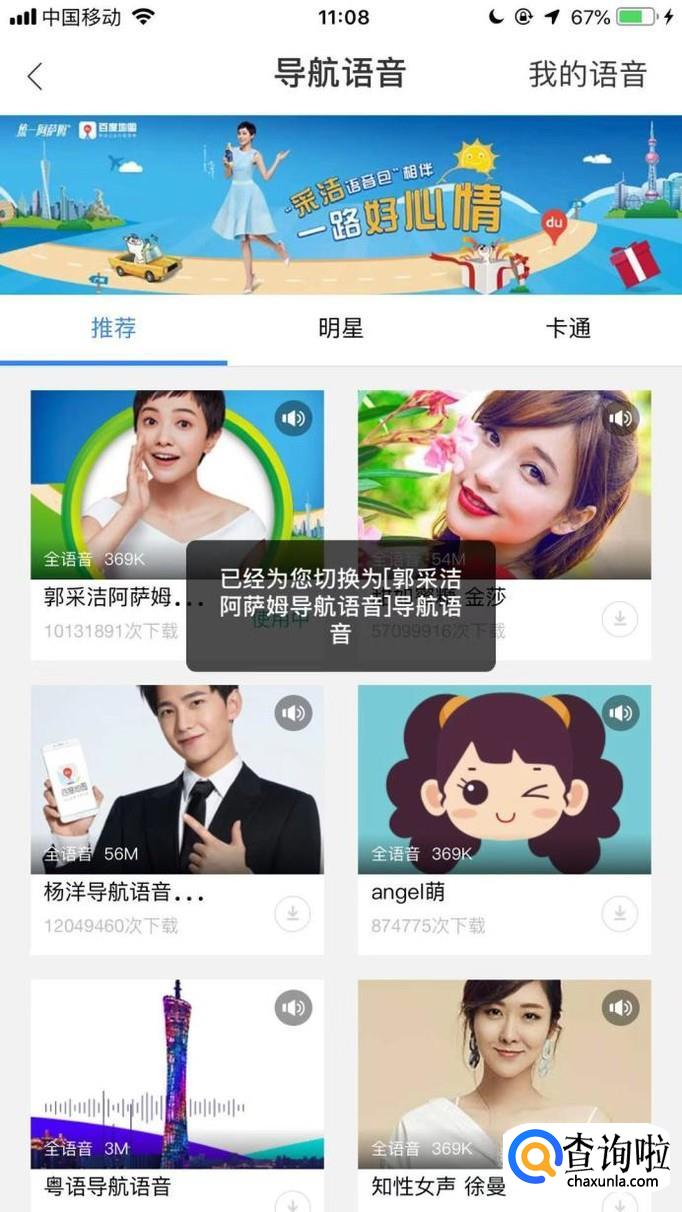This screenshot has height=1212, width=682.
Task: Go back from the 导航语音 page
Action: 36,76
